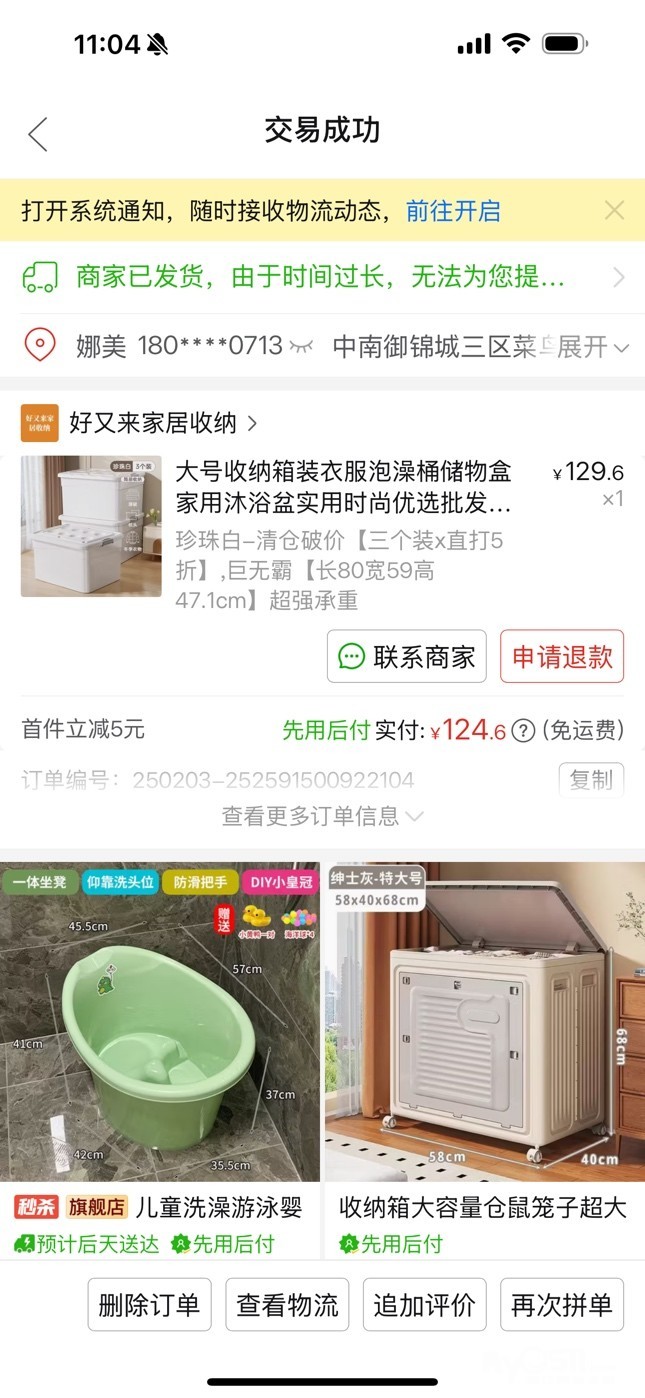Open the 前往开启 notification link
Image resolution: width=645 pixels, height=1398 pixels.
point(453,211)
